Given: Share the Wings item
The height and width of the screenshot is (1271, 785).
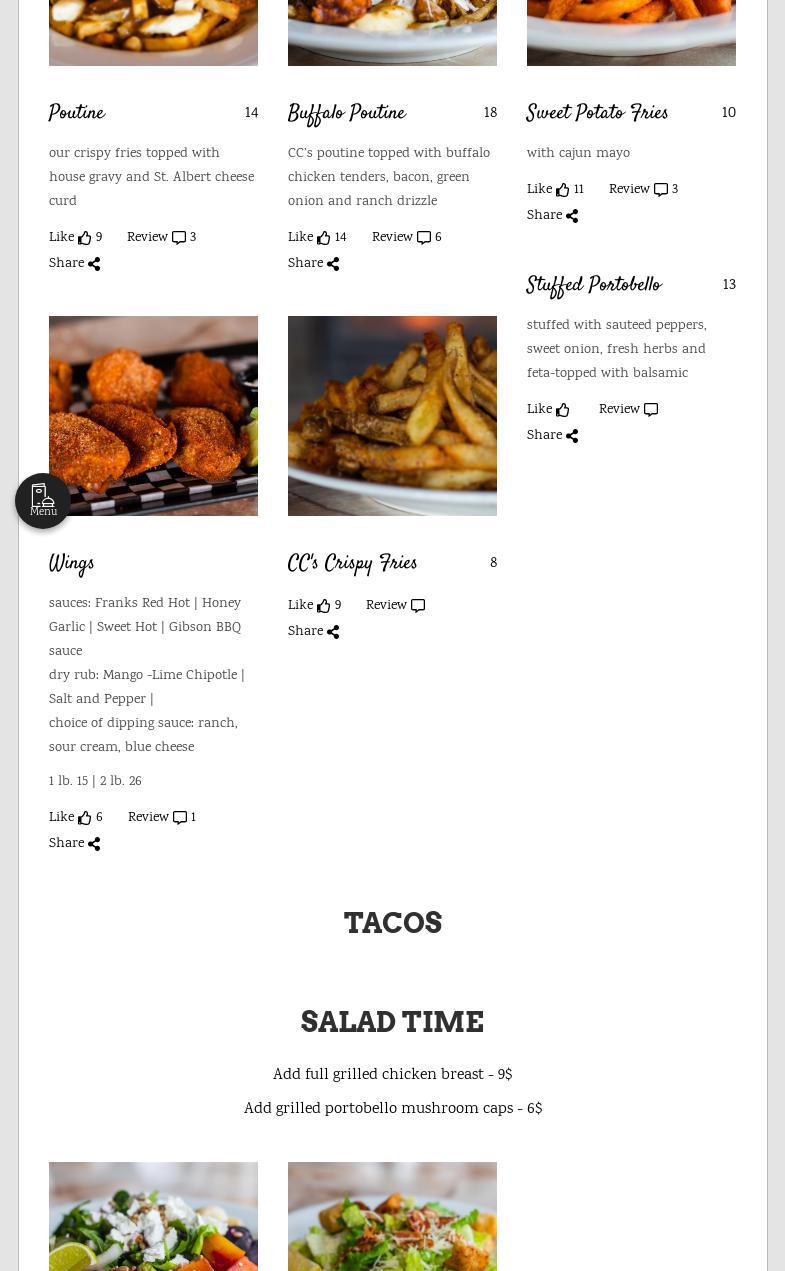Looking at the screenshot, I should click(74, 844).
